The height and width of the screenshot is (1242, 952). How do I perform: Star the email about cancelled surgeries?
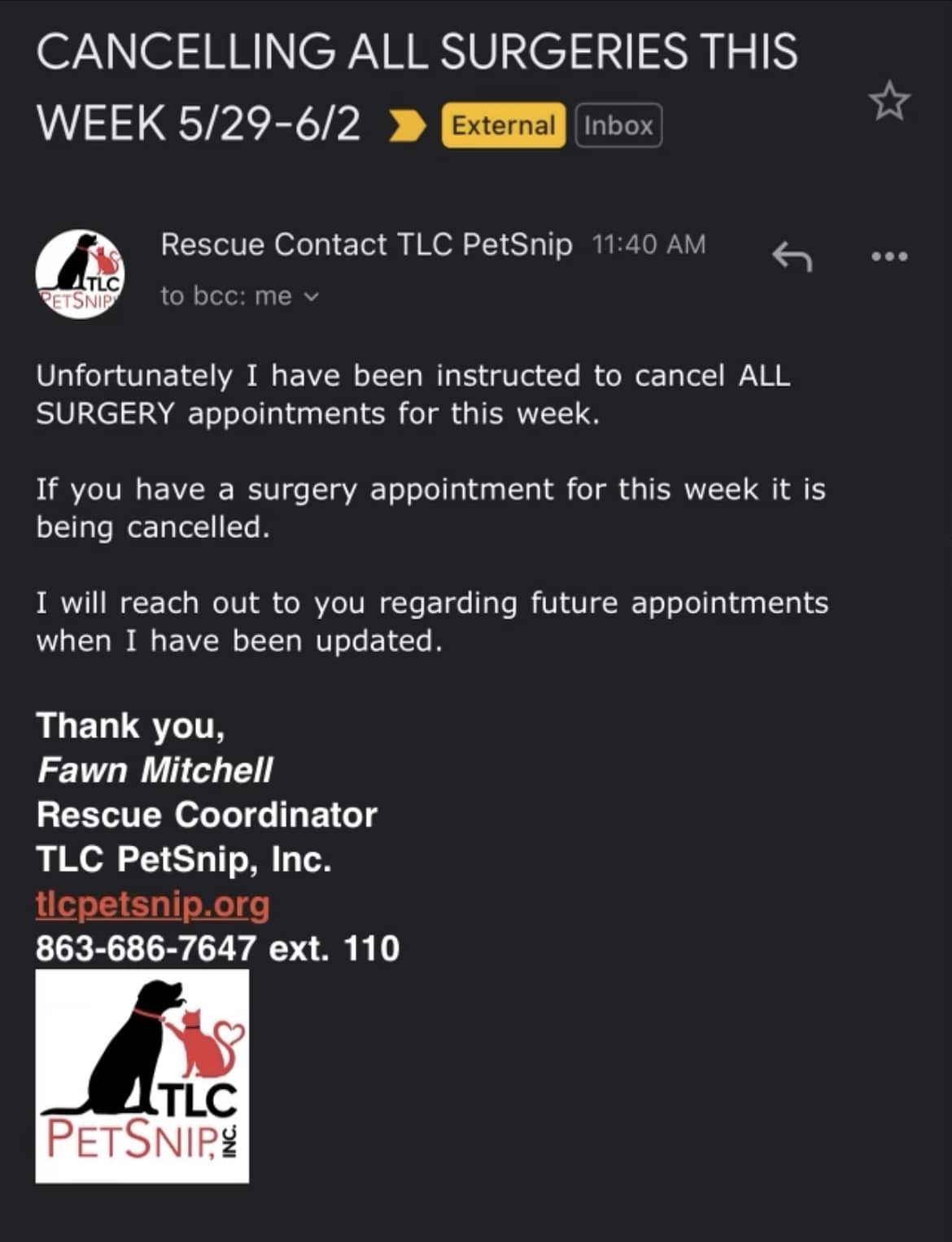pyautogui.click(x=891, y=100)
